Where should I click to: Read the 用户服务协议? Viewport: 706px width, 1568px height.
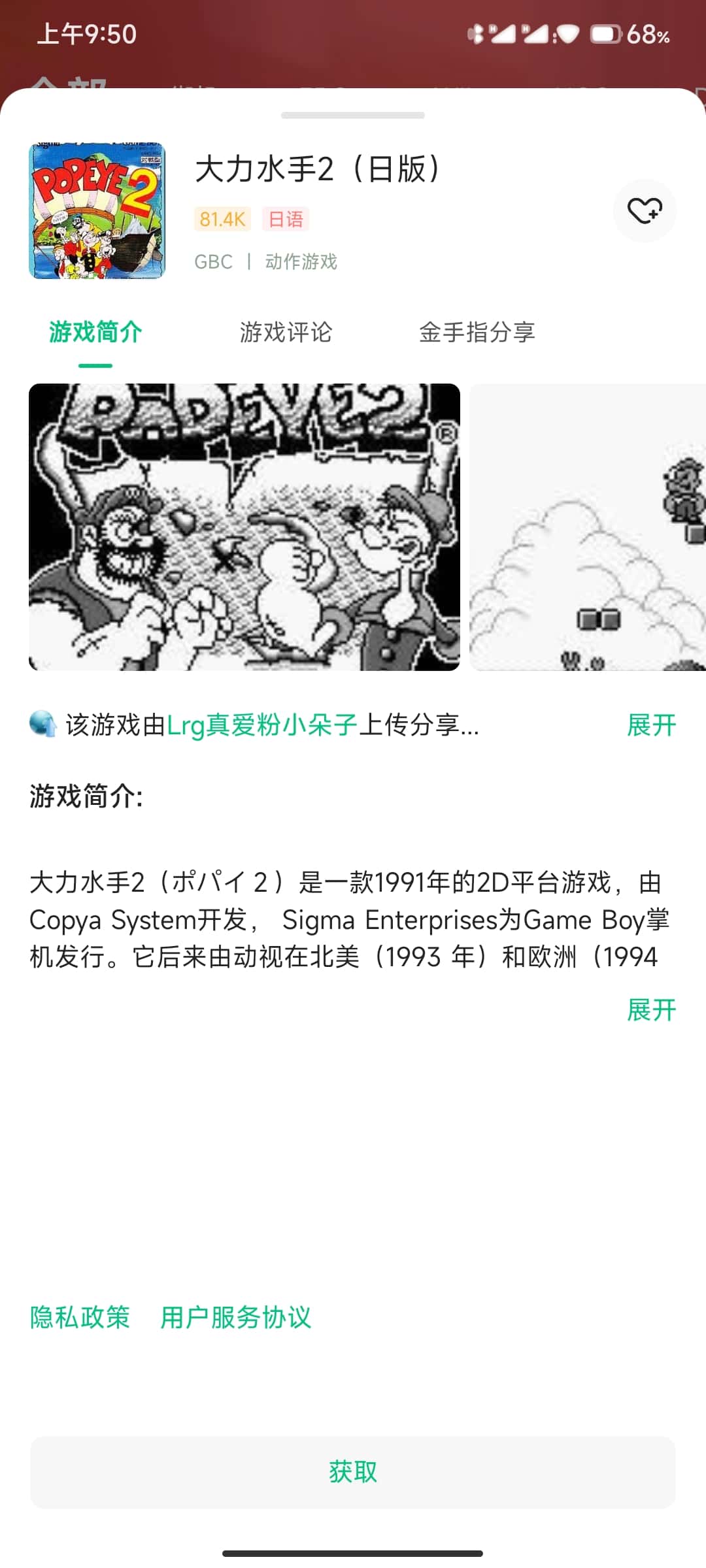pyautogui.click(x=235, y=1317)
